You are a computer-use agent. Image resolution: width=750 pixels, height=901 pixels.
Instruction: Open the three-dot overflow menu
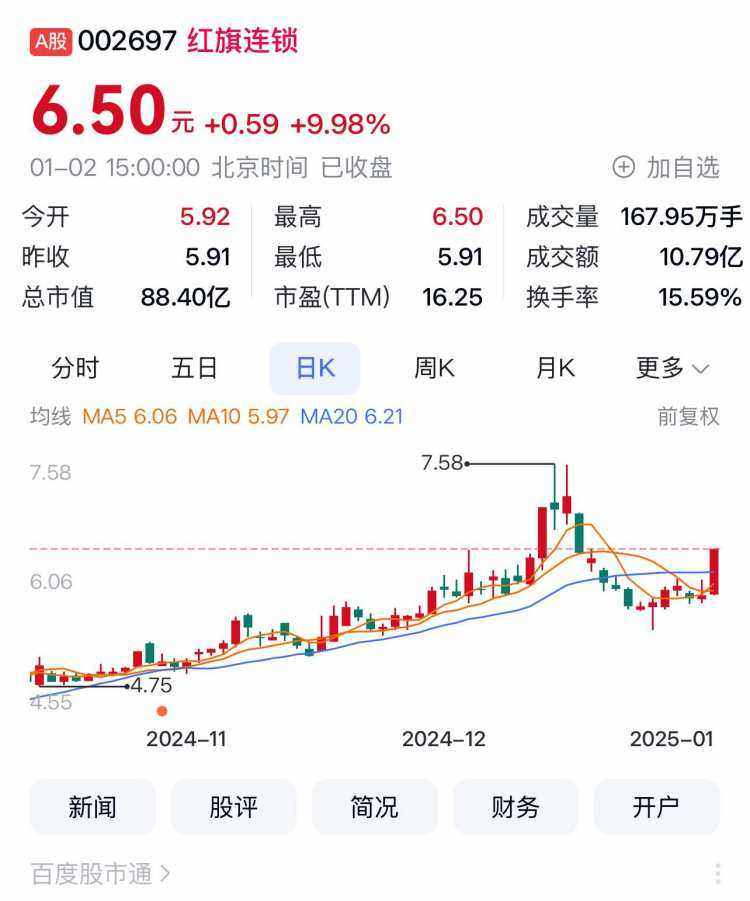(718, 874)
